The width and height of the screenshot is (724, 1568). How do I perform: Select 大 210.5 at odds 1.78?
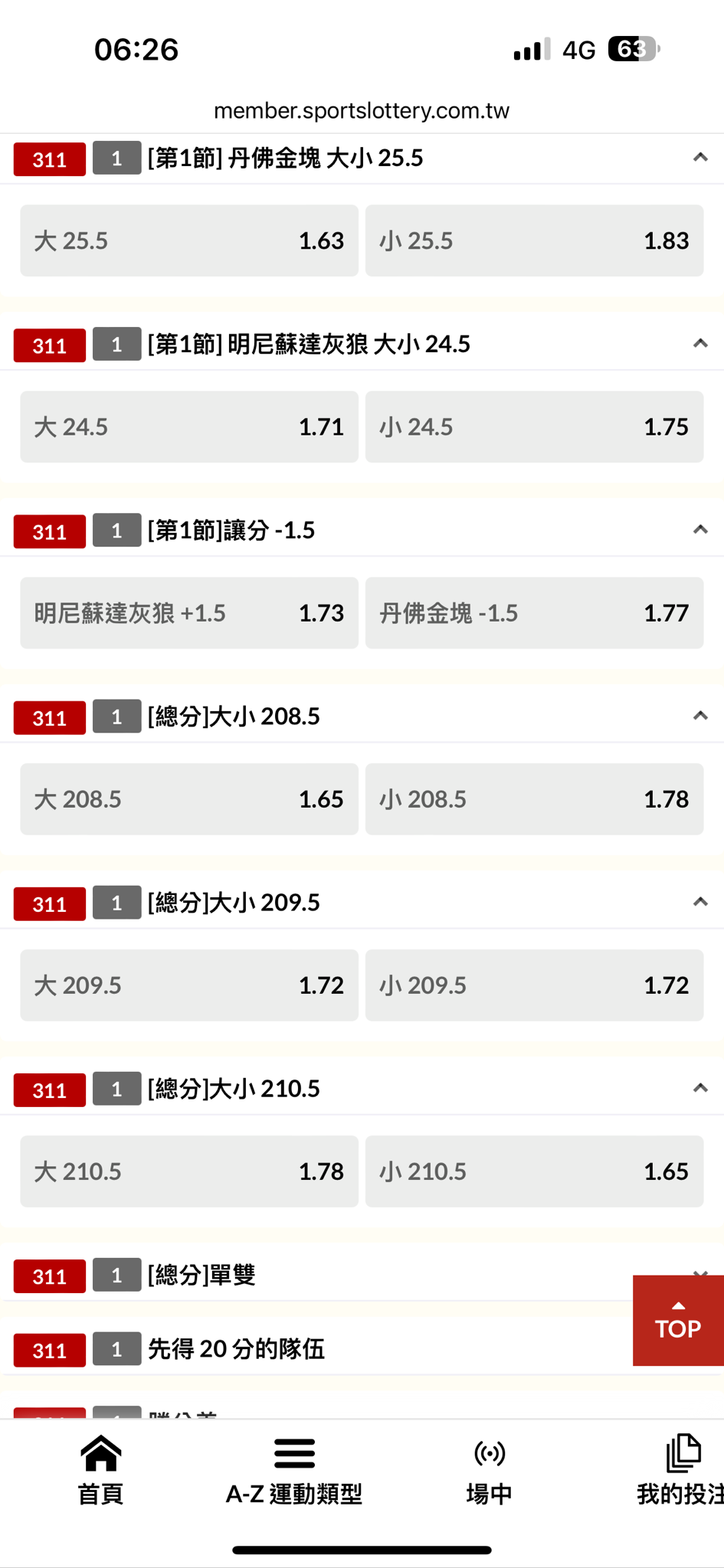point(188,1171)
